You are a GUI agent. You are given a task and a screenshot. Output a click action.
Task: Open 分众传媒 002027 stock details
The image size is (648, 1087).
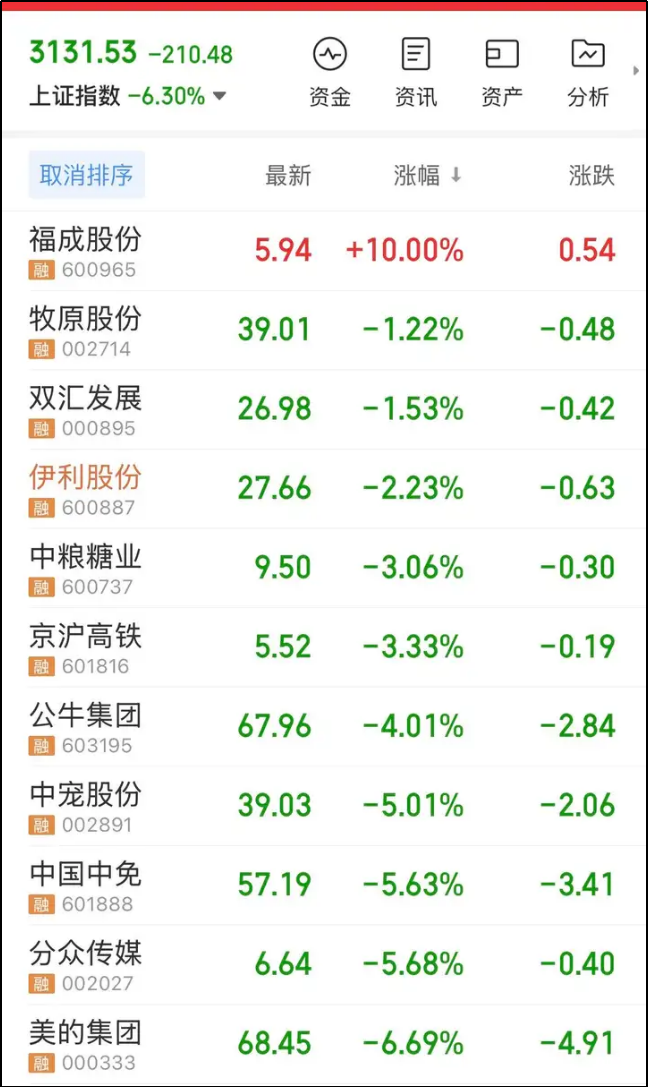324,965
